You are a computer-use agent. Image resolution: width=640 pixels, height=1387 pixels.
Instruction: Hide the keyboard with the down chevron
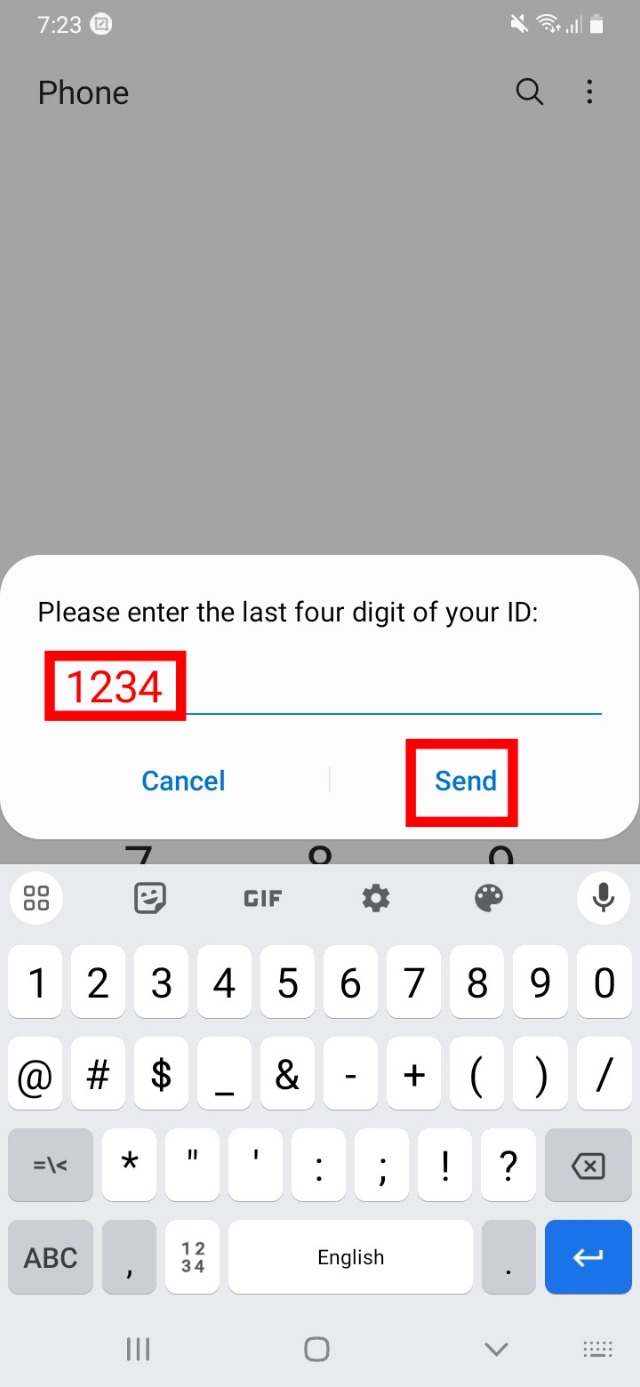point(496,1349)
